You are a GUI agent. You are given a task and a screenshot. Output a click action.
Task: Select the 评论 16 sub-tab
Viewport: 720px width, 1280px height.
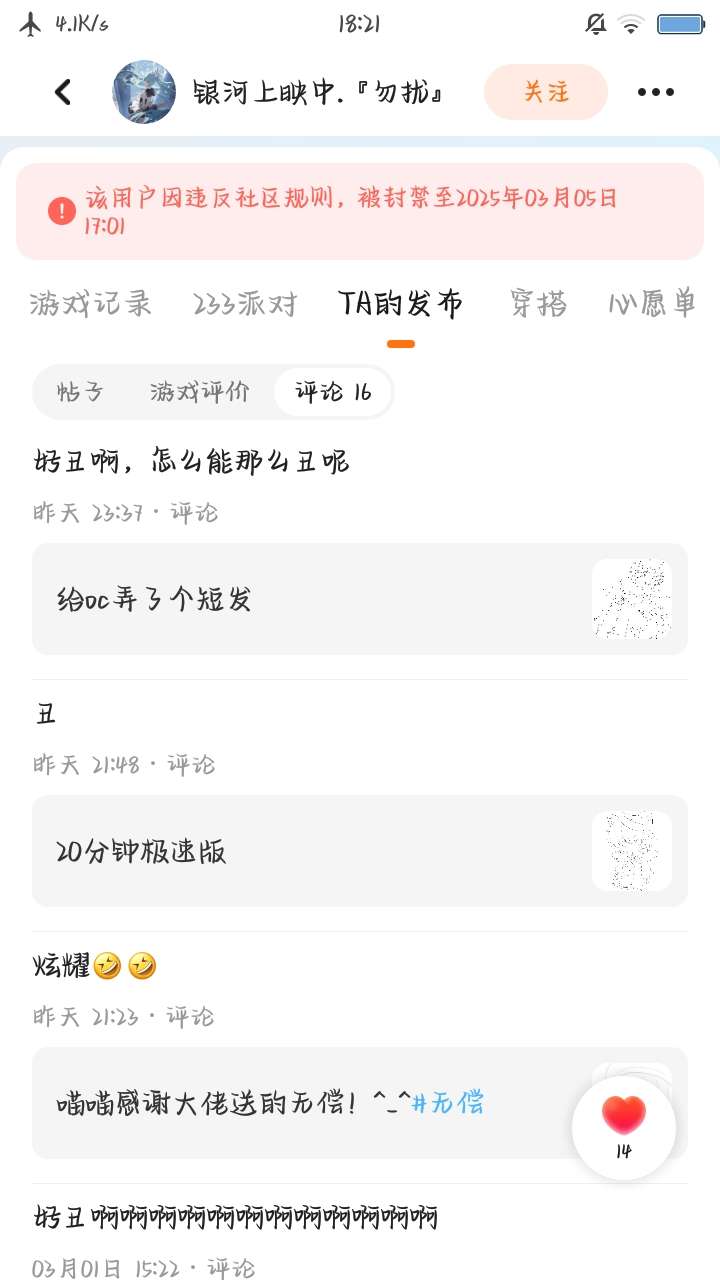[x=333, y=391]
